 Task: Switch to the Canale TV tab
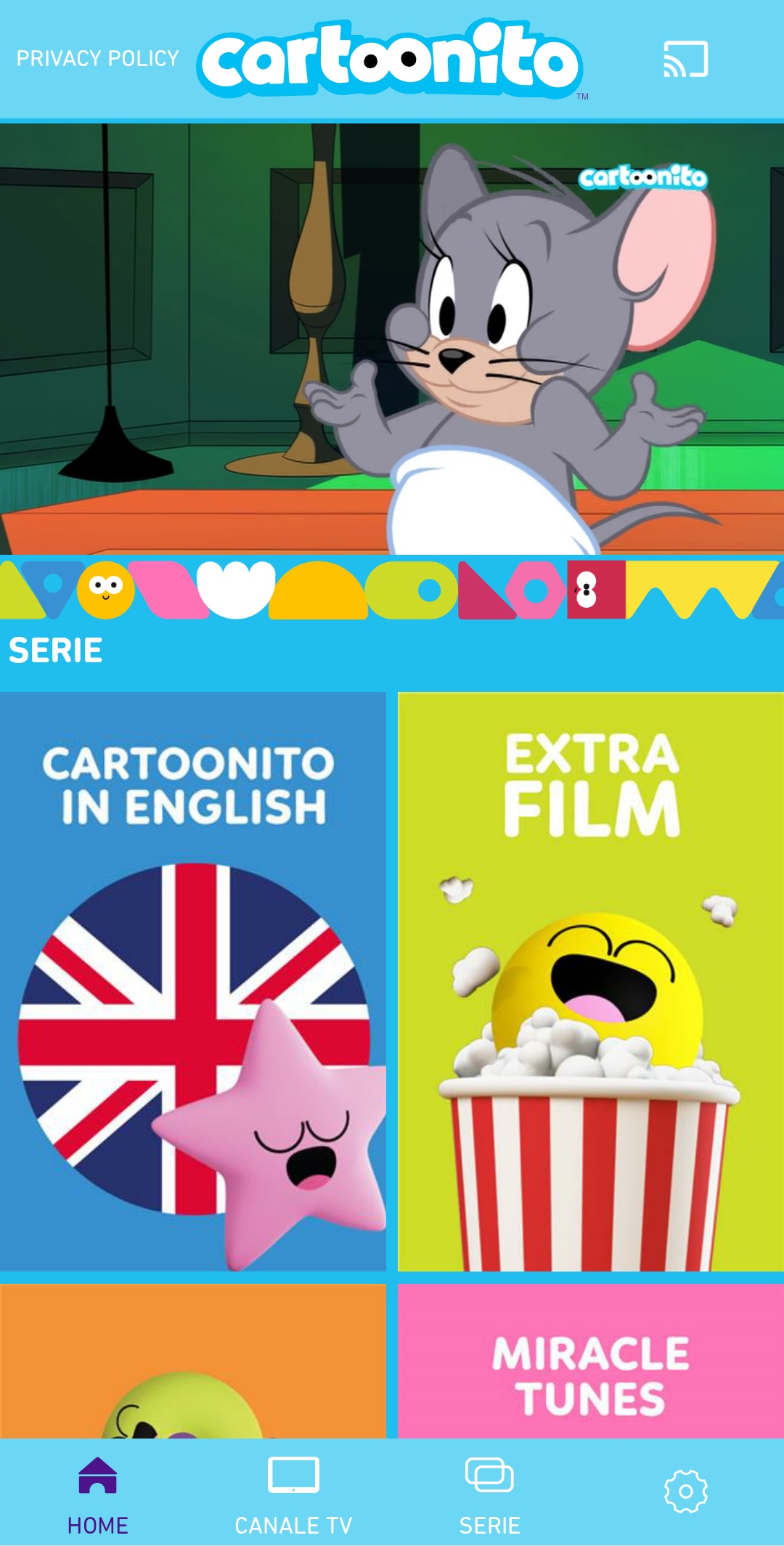[293, 1496]
